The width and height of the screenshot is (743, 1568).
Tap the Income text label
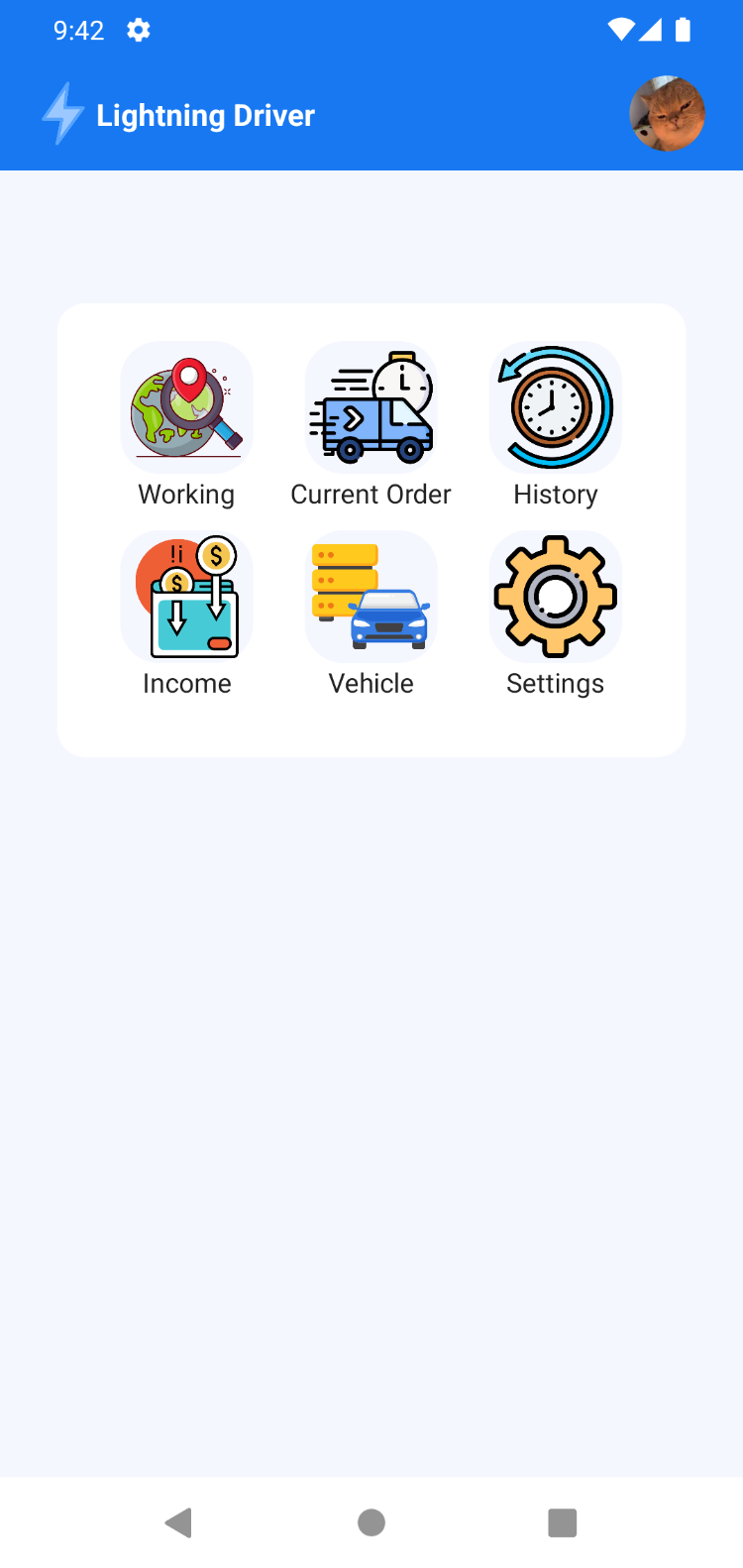pyautogui.click(x=185, y=682)
